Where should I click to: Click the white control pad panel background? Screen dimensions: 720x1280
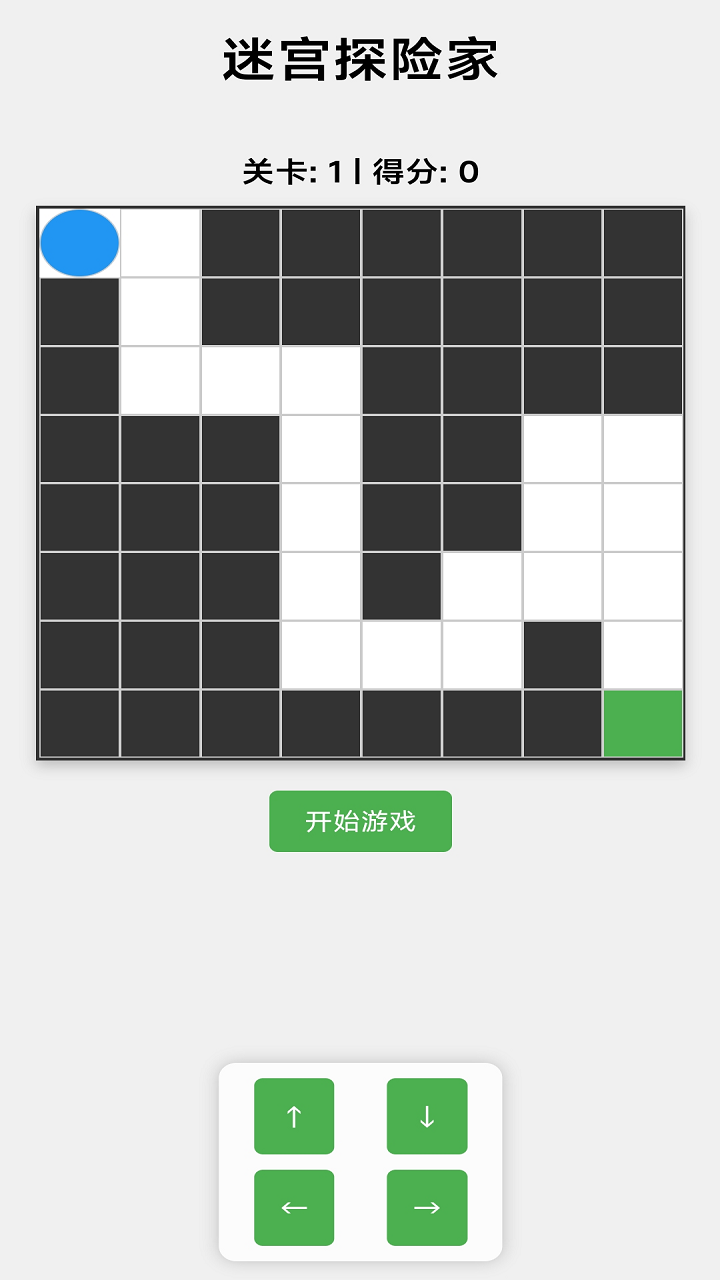point(360,1163)
